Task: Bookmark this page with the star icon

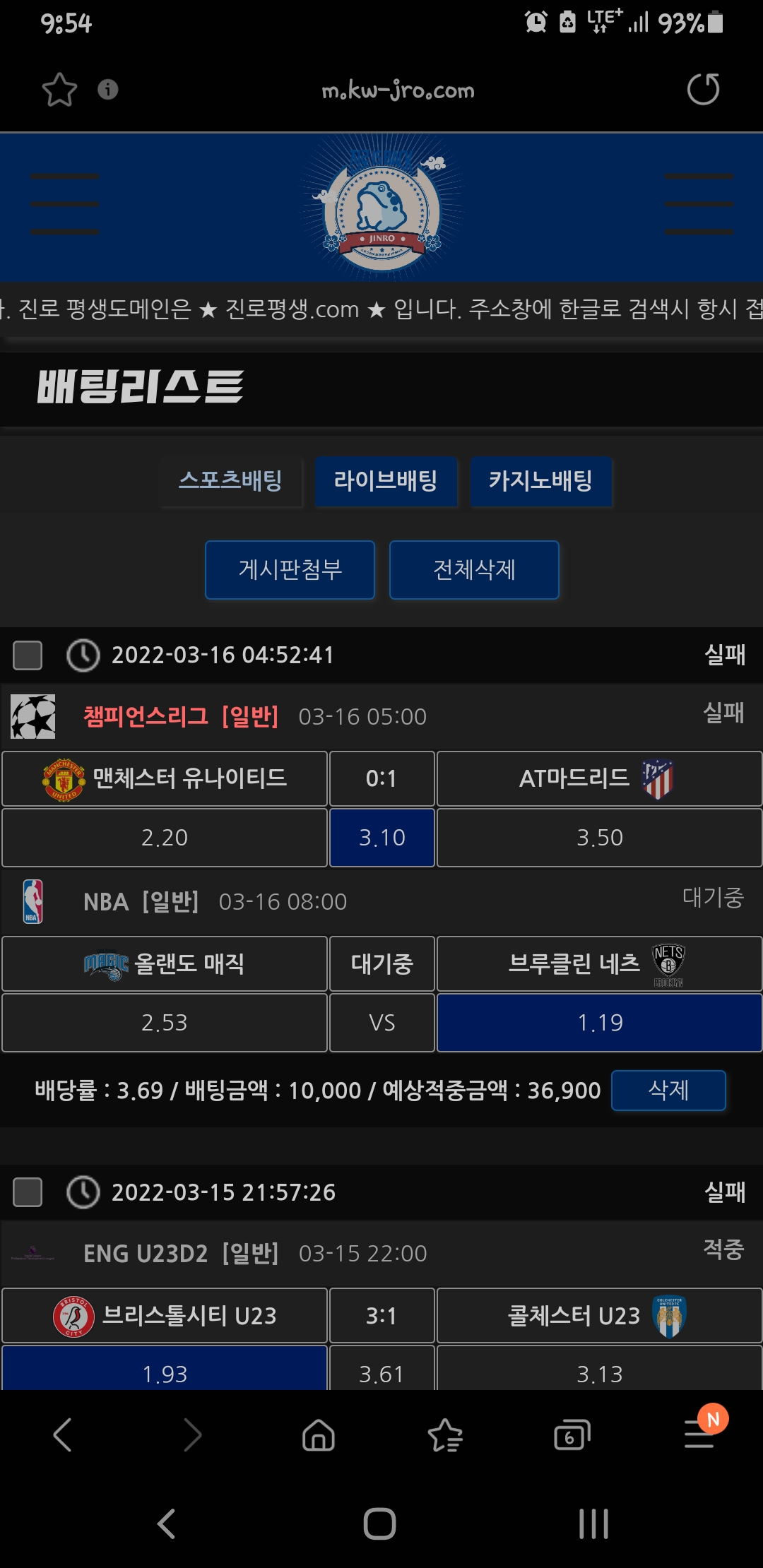Action: click(x=59, y=90)
